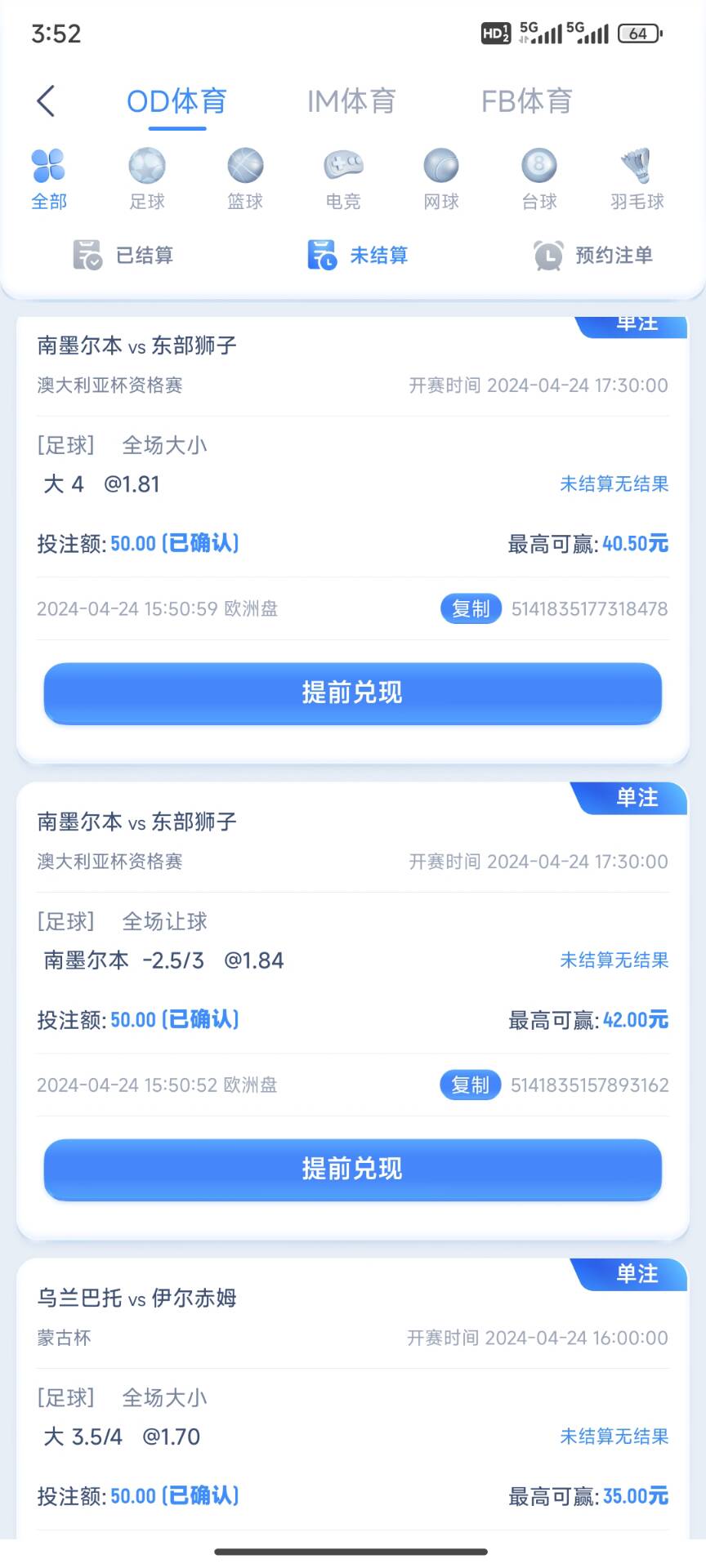The image size is (706, 1568).
Task: Go back using the top-left arrow
Action: [x=47, y=101]
